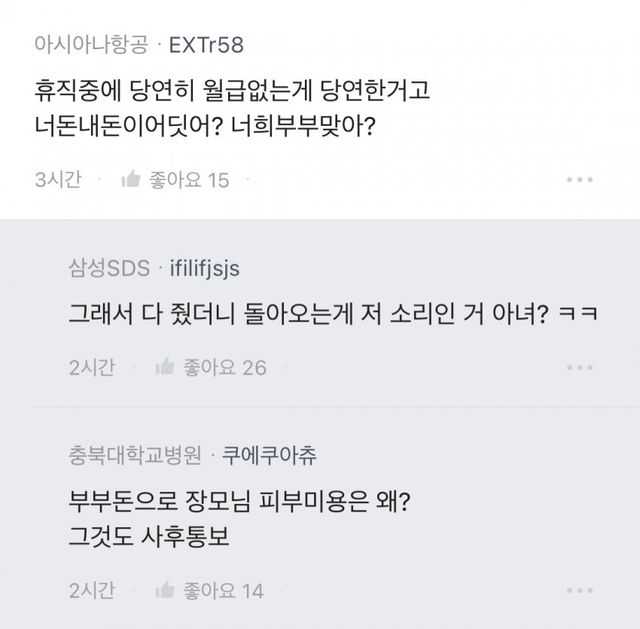Like the comment by EXTr58
Screen dimensions: 640x629
(x=130, y=179)
